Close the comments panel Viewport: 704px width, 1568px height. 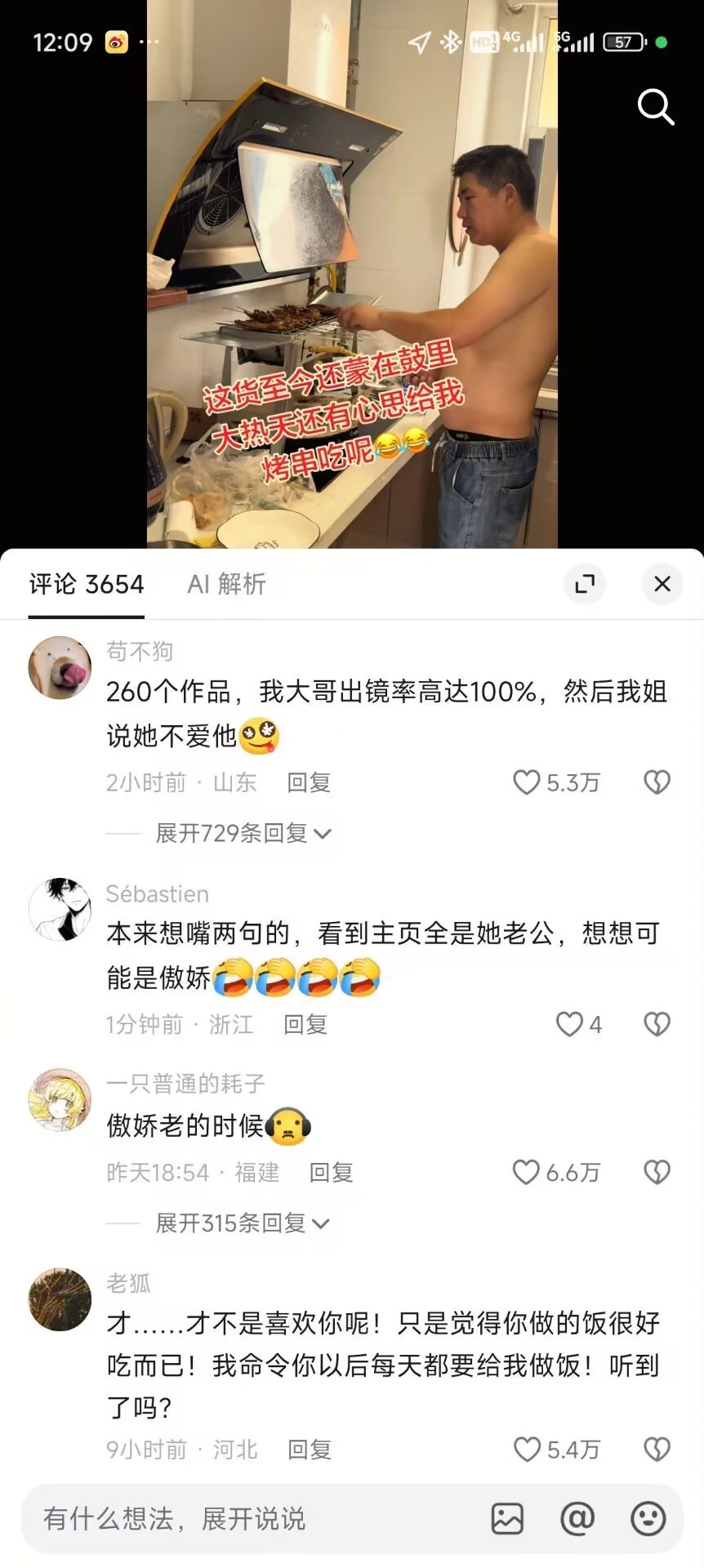pos(662,584)
